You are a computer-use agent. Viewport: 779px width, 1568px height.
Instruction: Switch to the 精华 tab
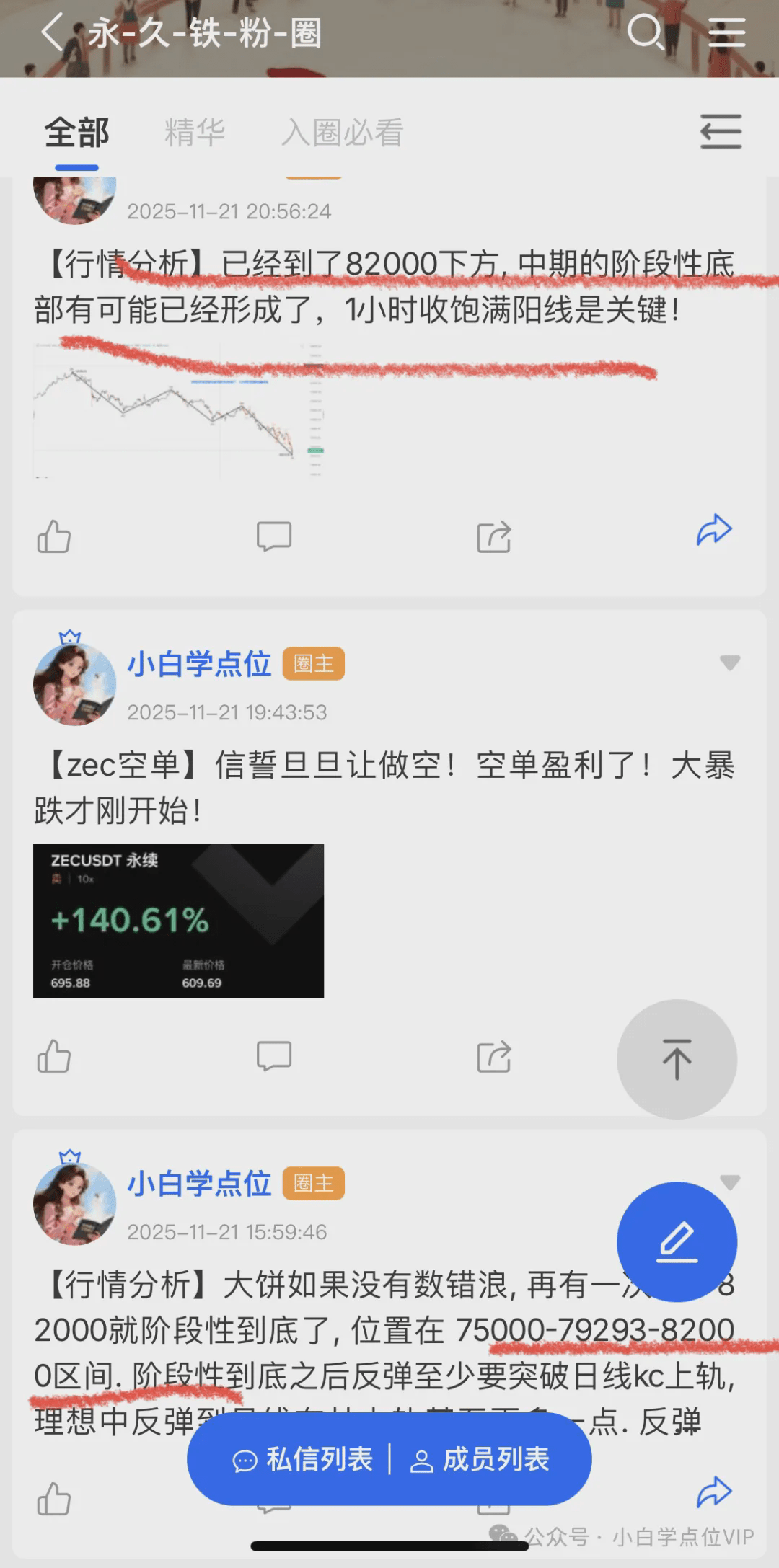(x=193, y=133)
